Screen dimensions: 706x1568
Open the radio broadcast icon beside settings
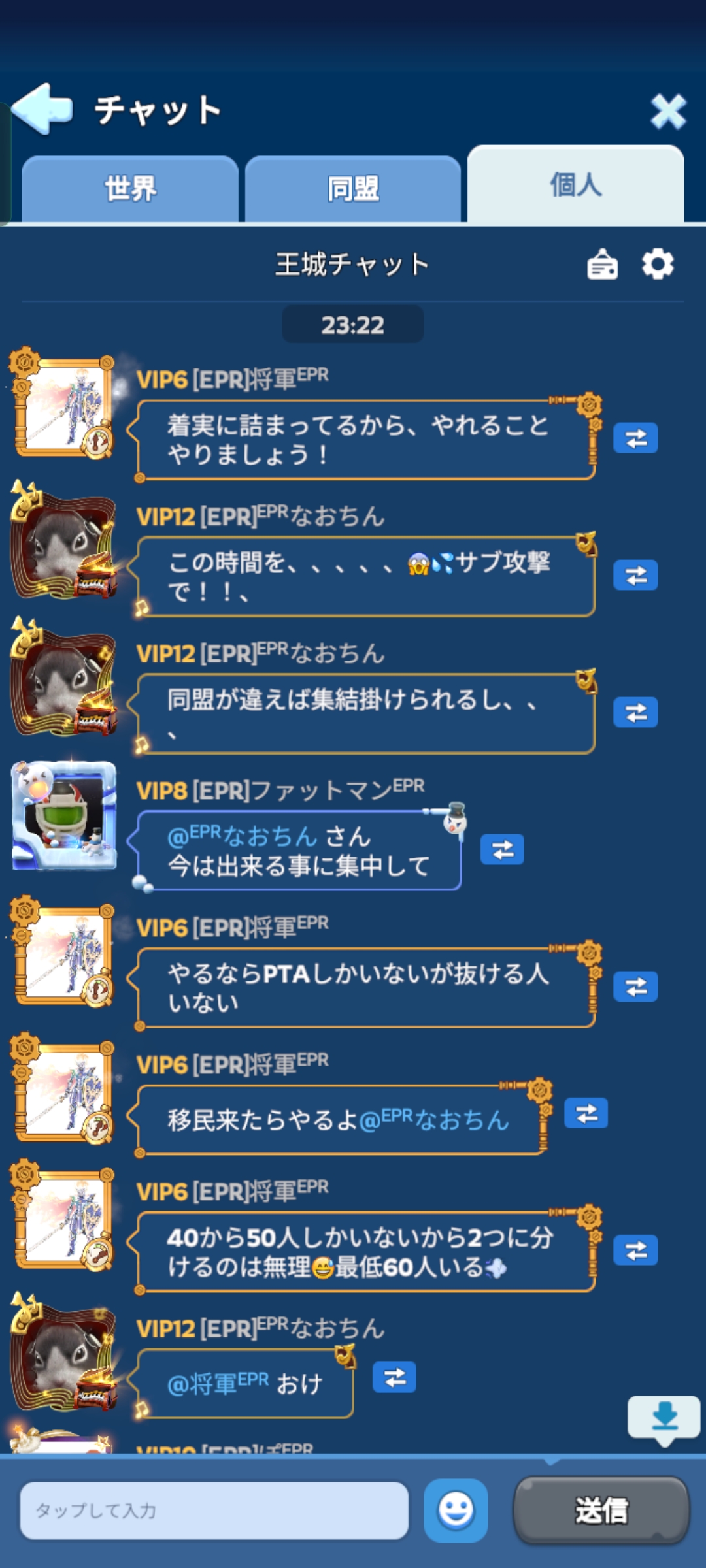coord(602,265)
